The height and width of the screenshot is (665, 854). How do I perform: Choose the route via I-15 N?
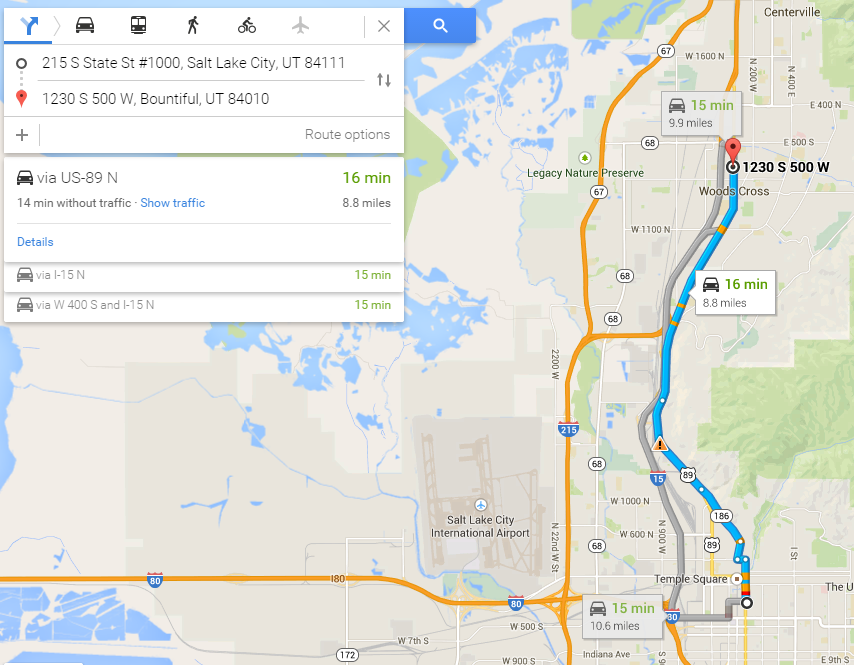pyautogui.click(x=200, y=275)
